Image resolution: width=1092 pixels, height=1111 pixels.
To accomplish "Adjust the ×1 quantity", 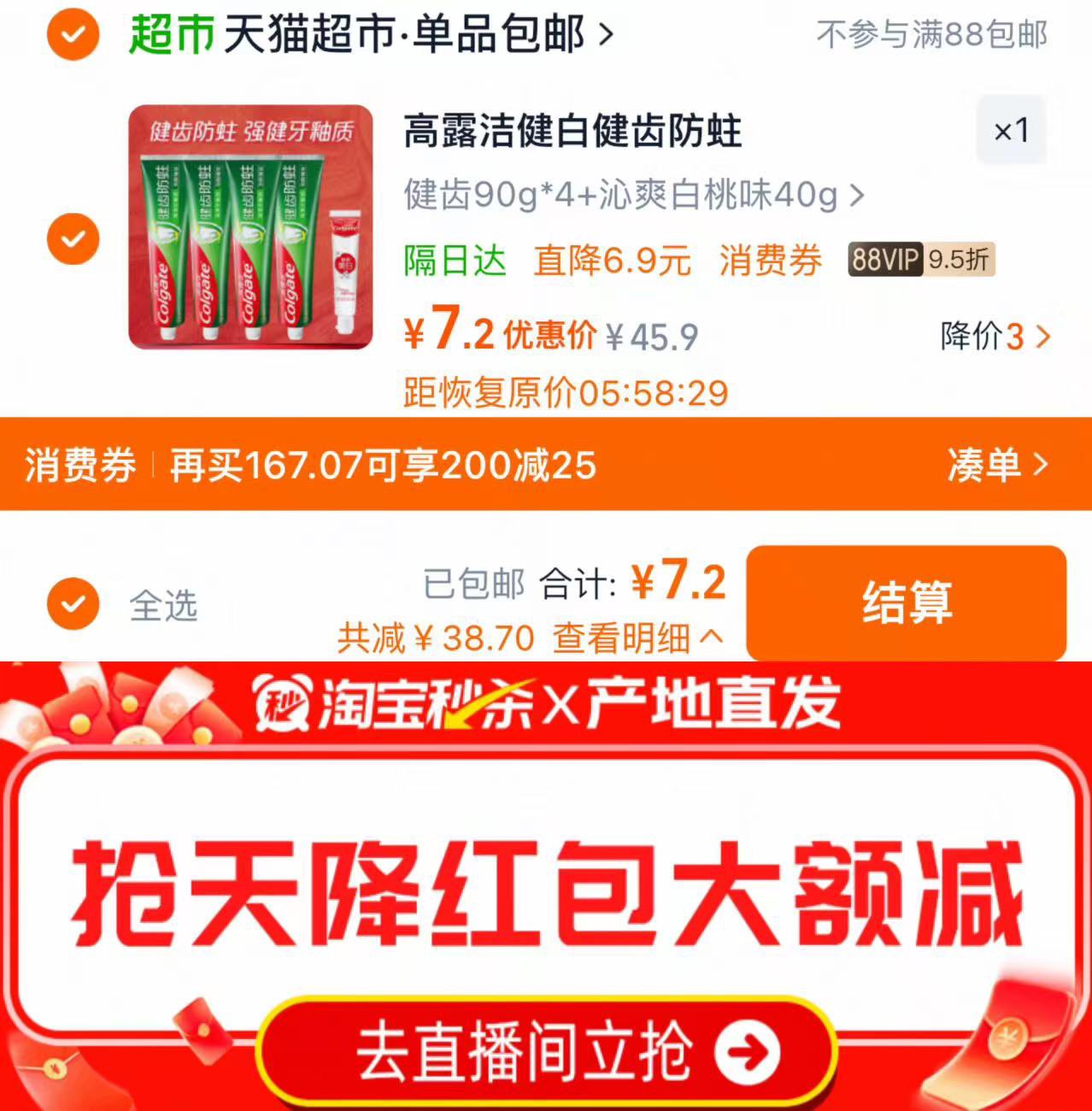I will pyautogui.click(x=1011, y=131).
